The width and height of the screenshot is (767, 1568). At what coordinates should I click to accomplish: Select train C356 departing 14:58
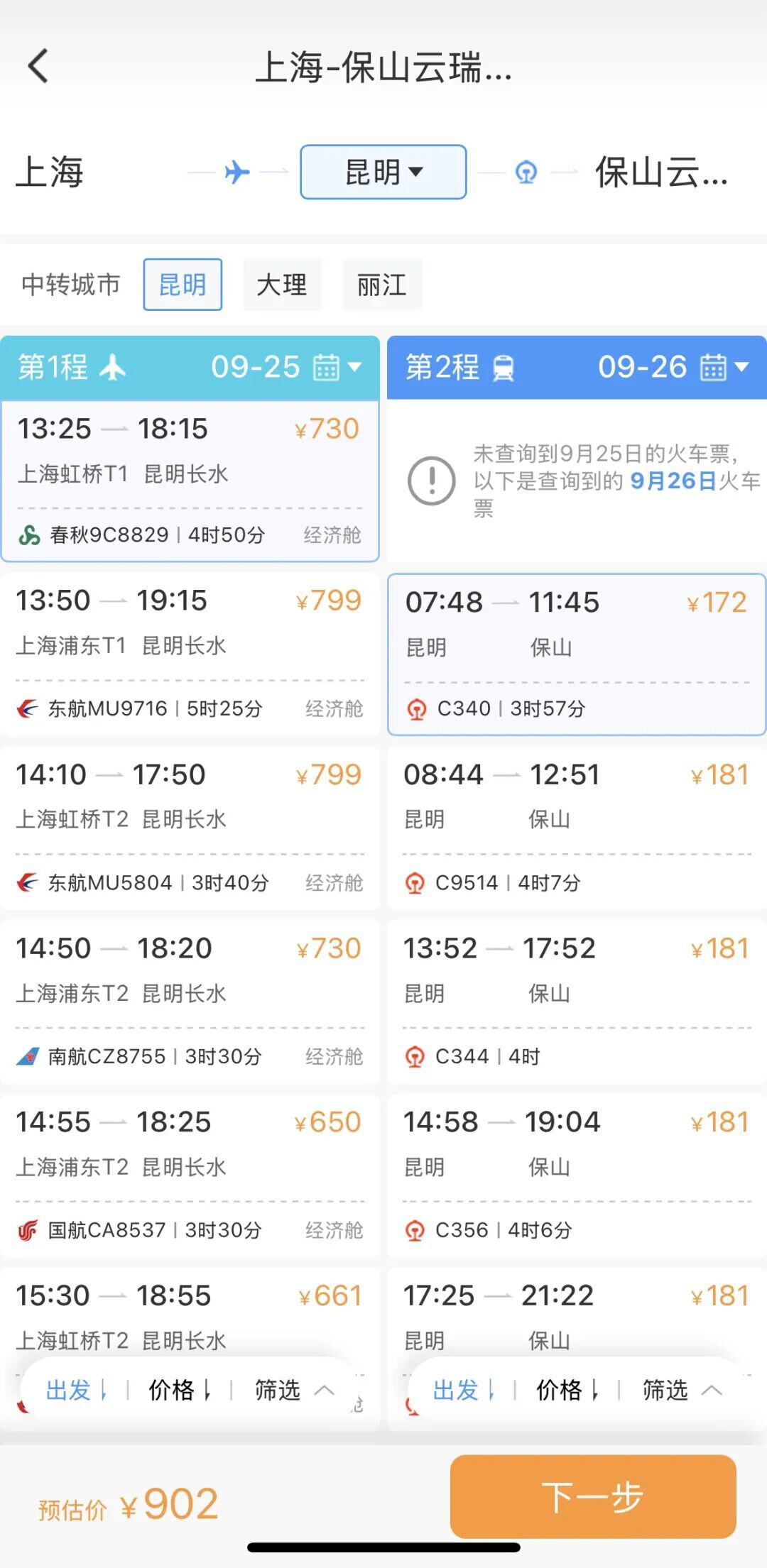tap(576, 1175)
